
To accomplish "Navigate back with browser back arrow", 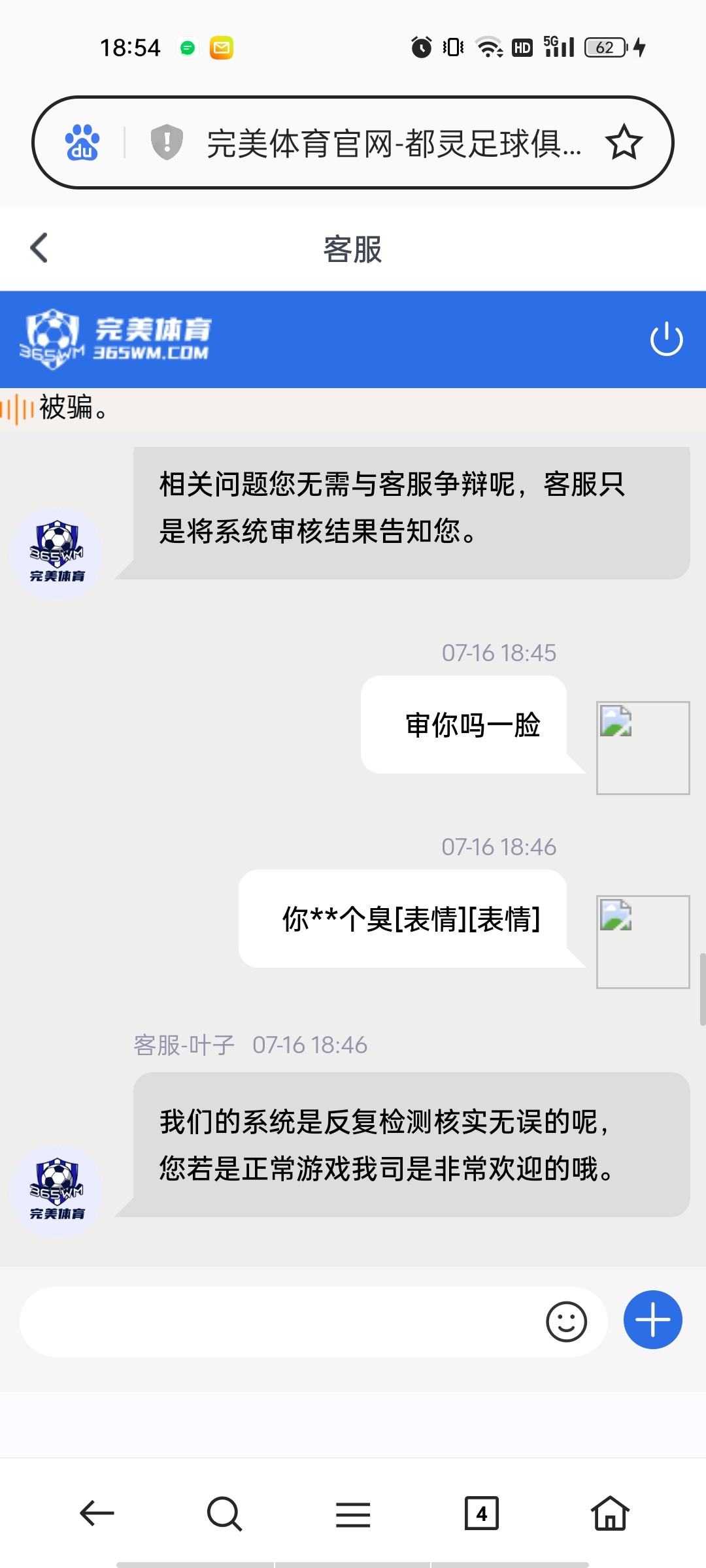I will click(97, 1513).
